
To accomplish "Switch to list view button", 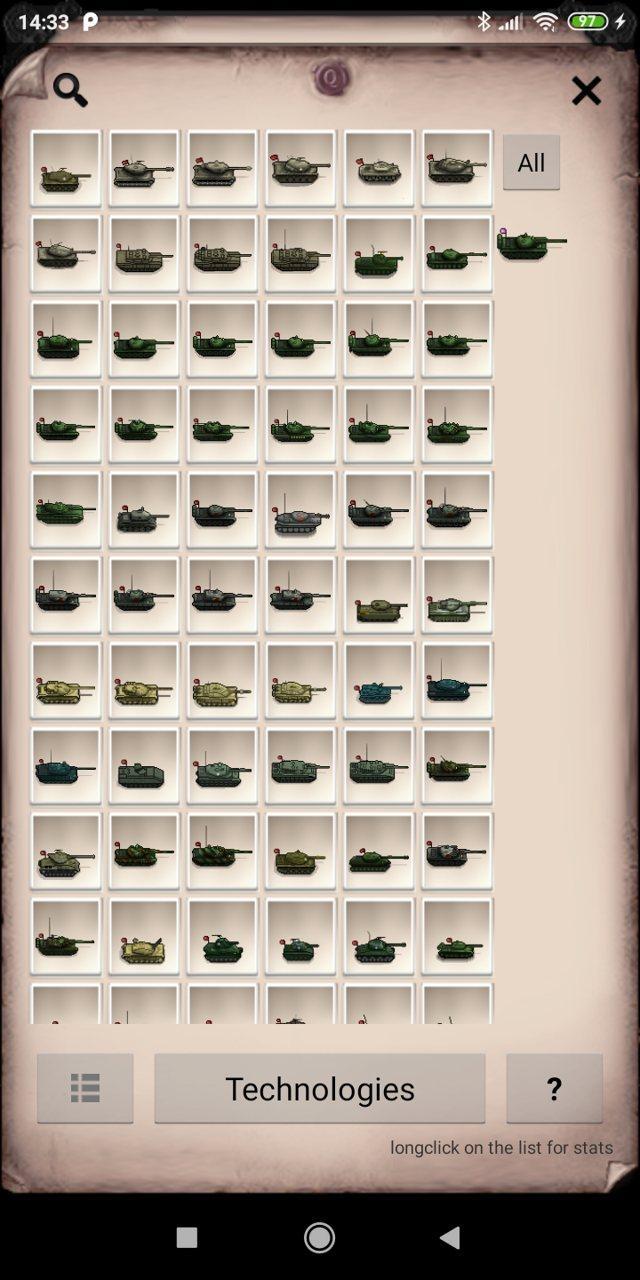I will coord(85,1089).
